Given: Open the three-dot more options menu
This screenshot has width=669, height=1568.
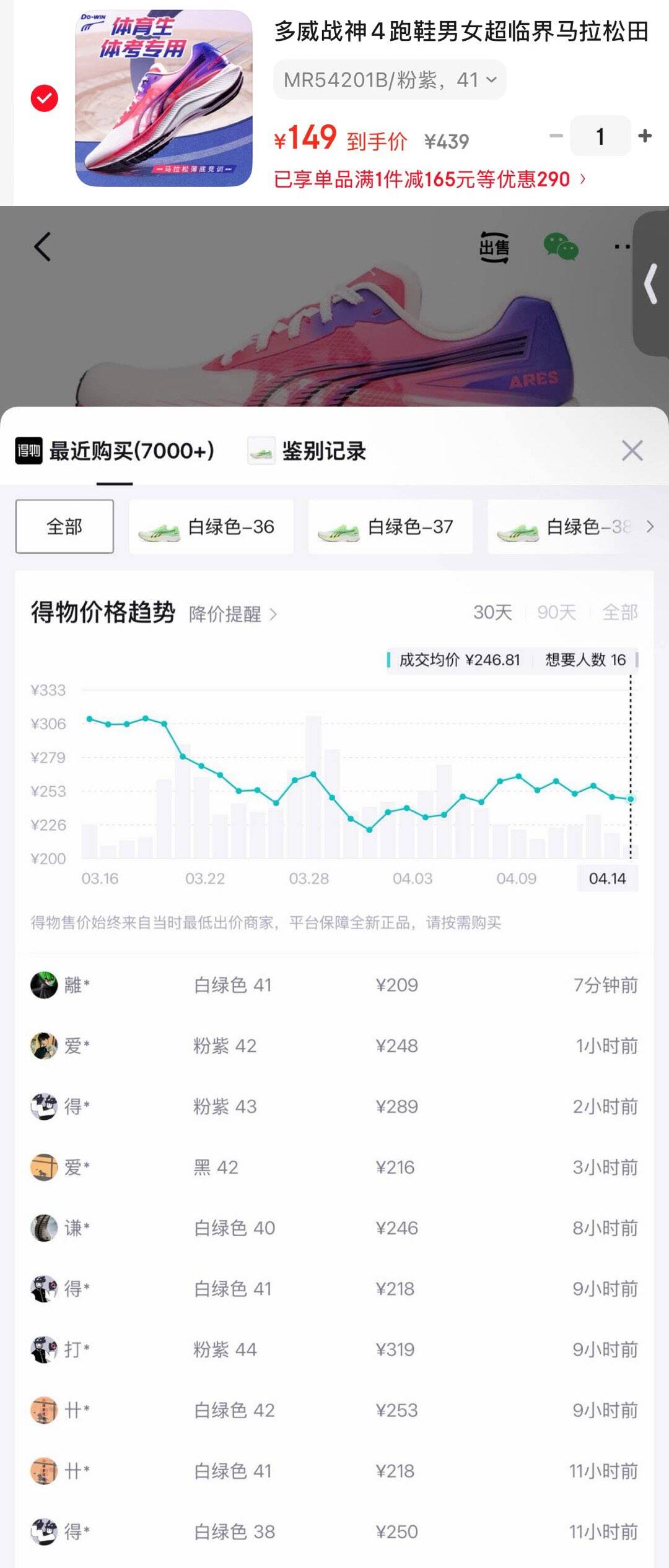Looking at the screenshot, I should 622,247.
